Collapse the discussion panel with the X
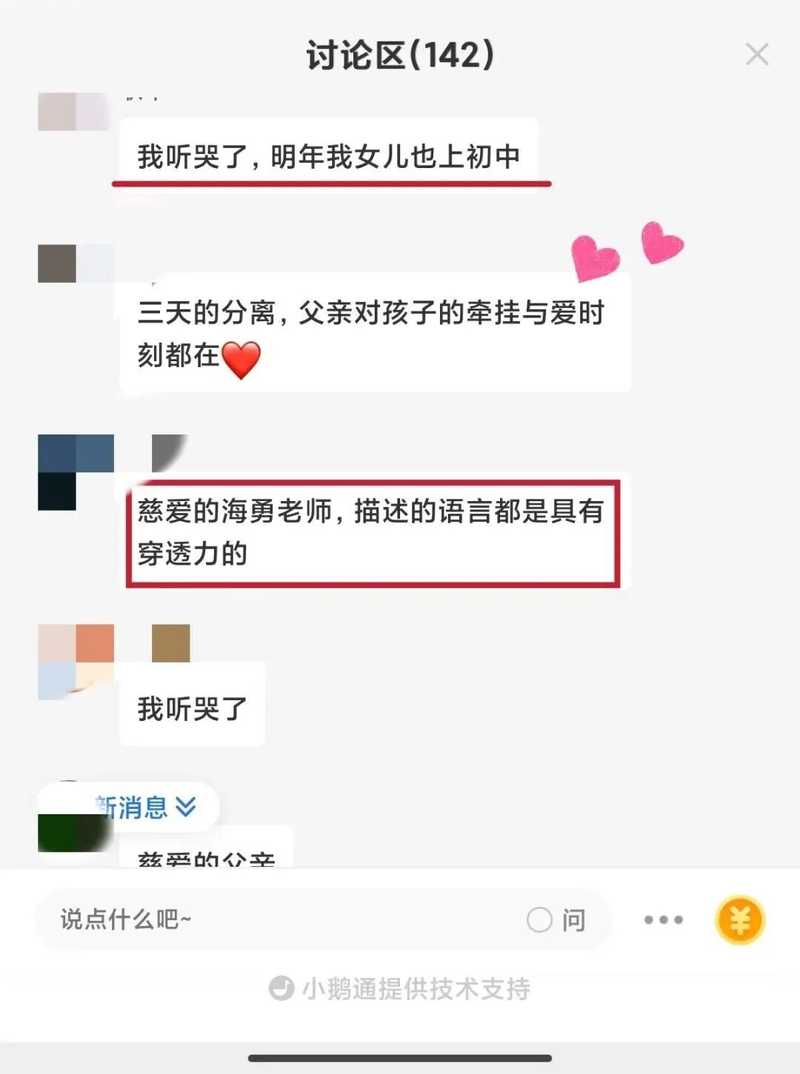This screenshot has width=800, height=1074. pos(757,55)
